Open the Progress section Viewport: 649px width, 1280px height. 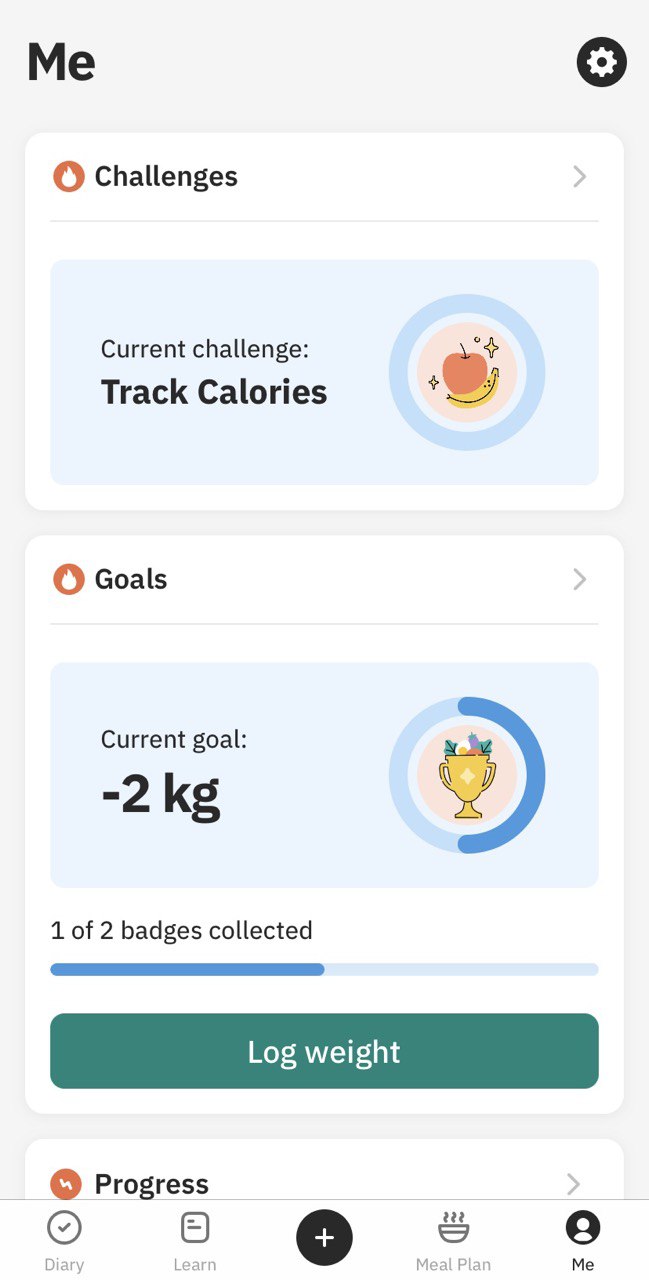[x=324, y=1184]
